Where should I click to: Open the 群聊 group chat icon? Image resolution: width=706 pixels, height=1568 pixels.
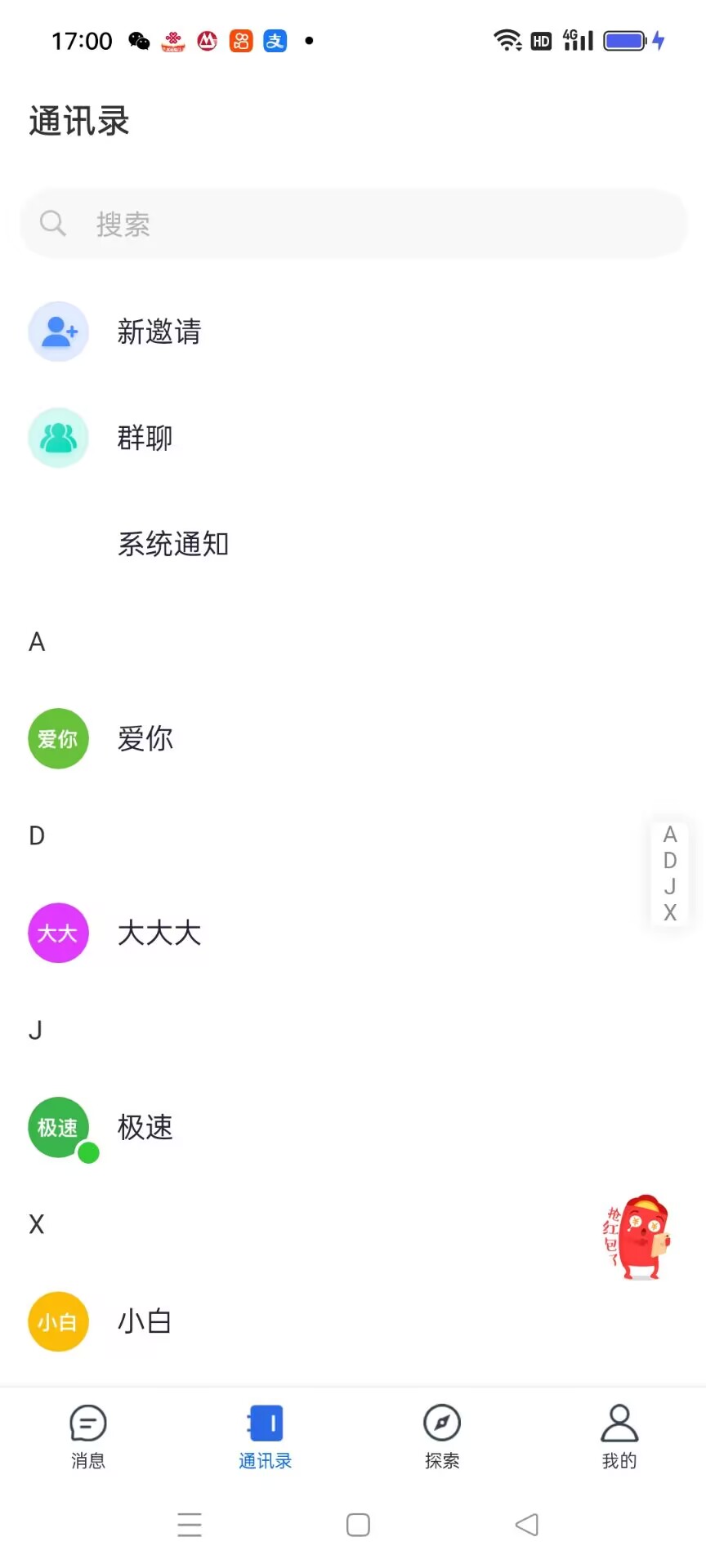(58, 438)
